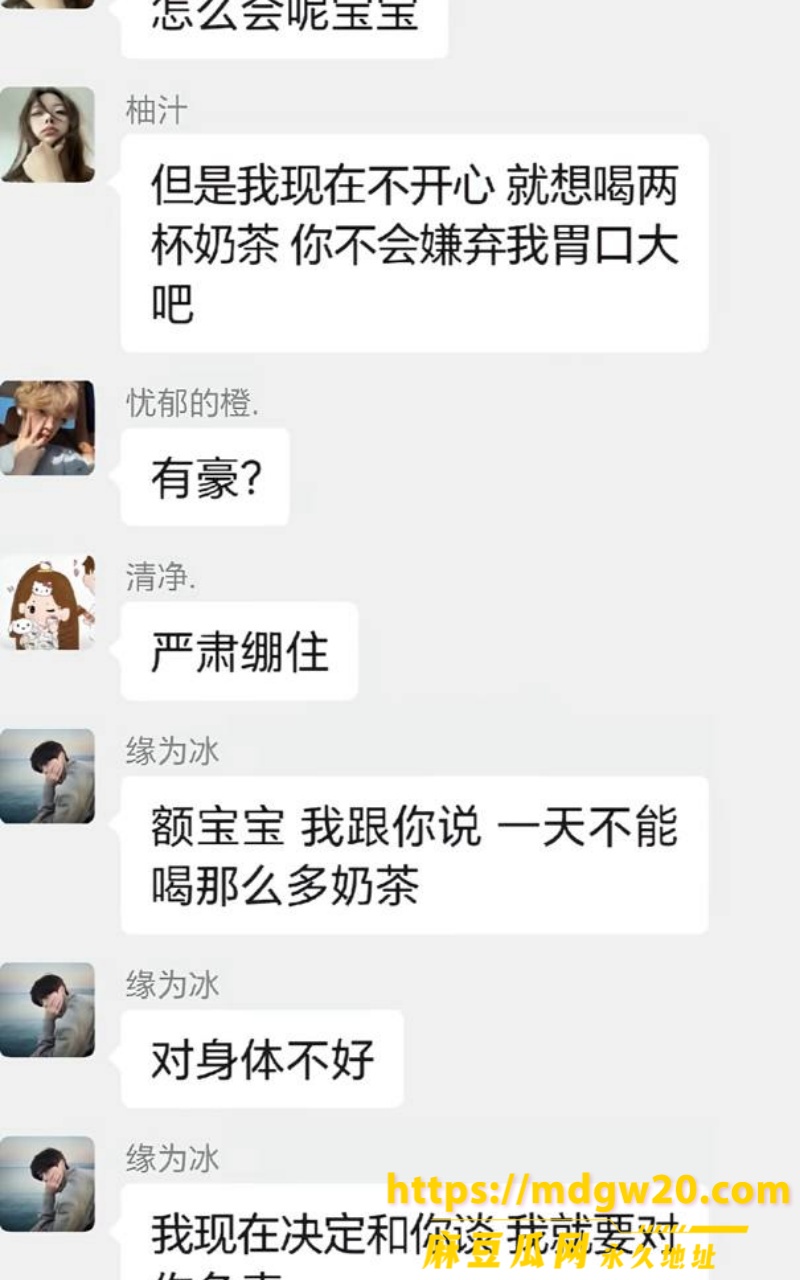
Task: Open 柚汁's profile avatar
Action: (47, 135)
